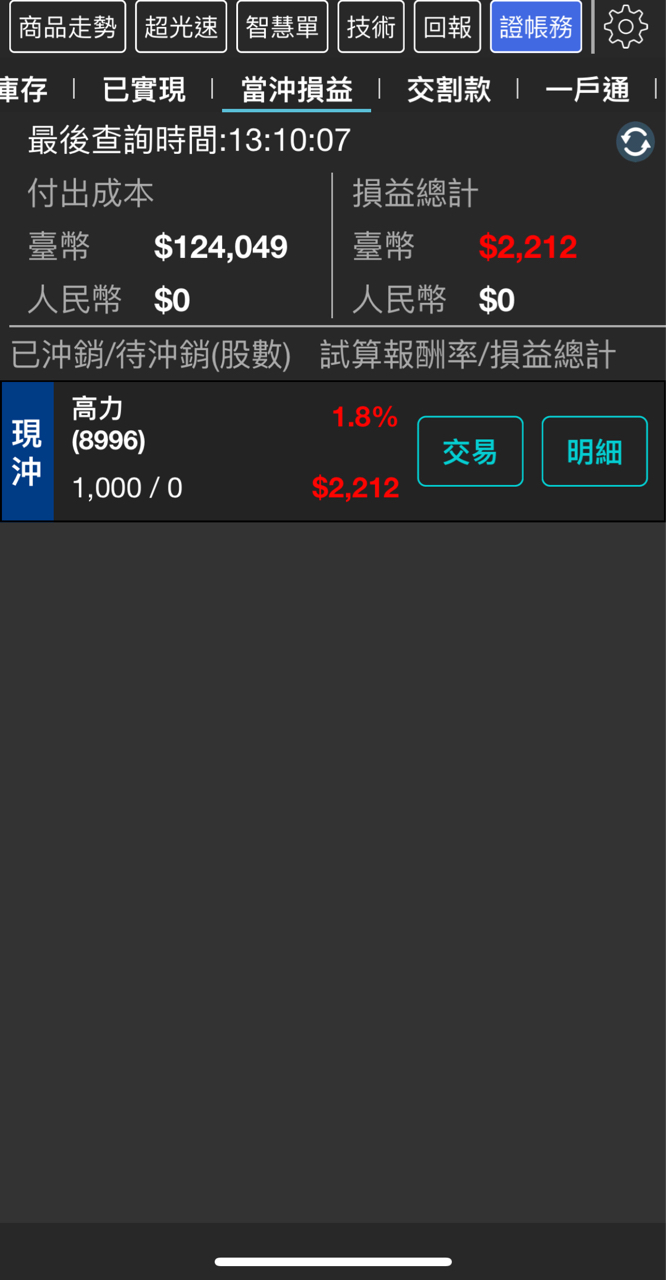
Task: Open the 智慧單 section
Action: (282, 27)
